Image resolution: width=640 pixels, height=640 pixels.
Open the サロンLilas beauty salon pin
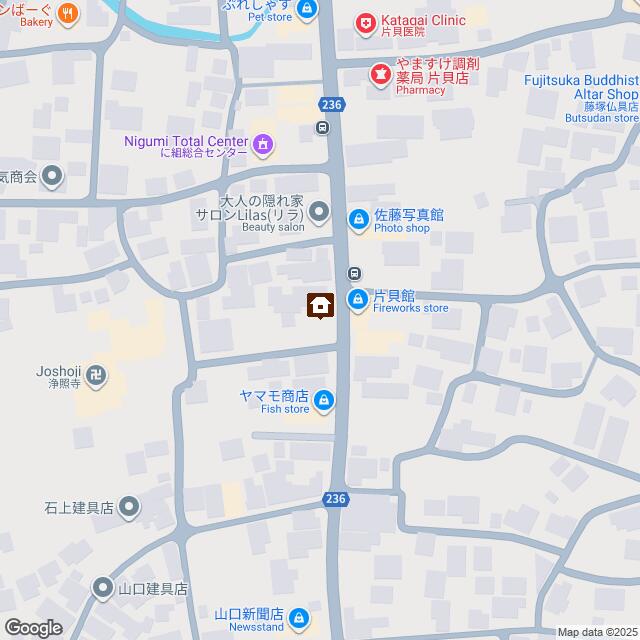319,210
